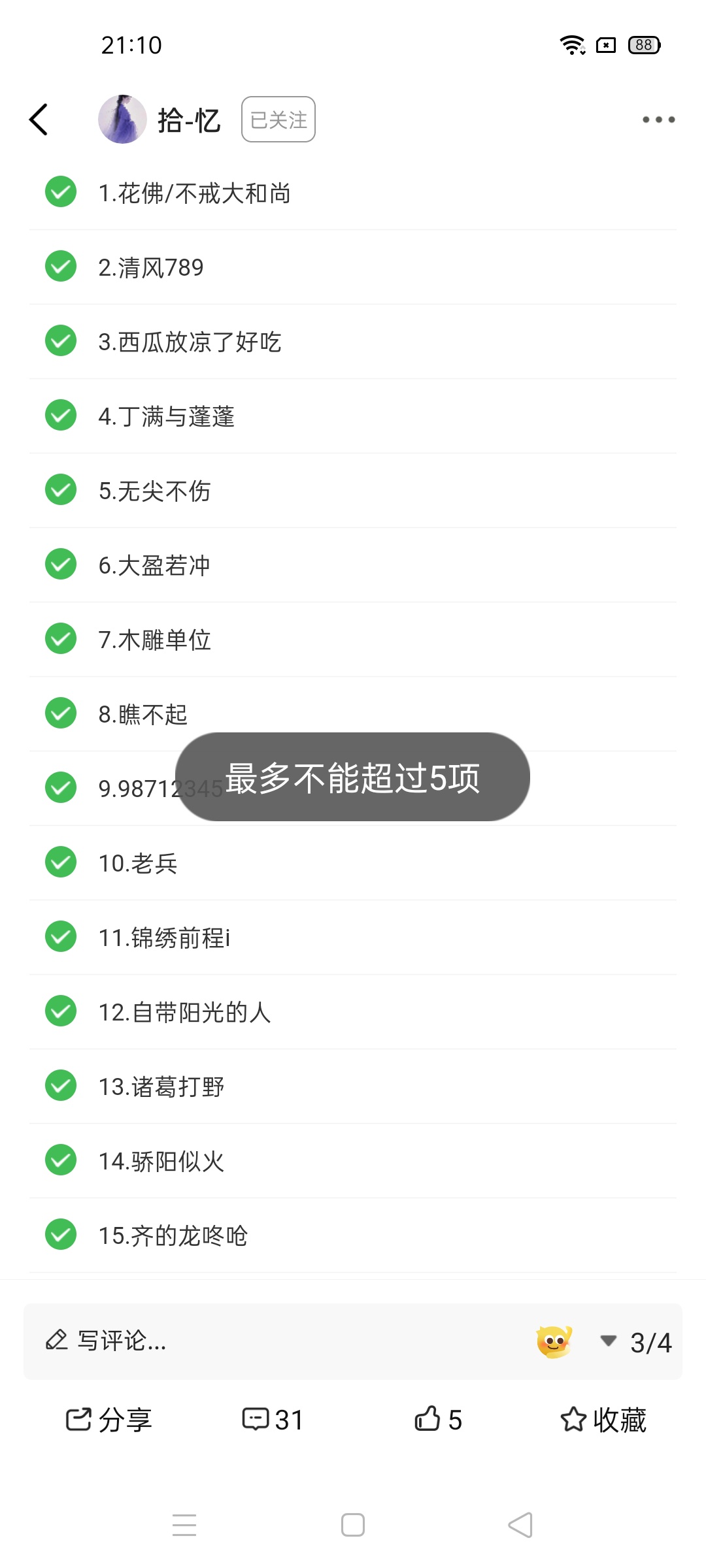
Task: Go back using the top-left arrow
Action: (x=39, y=120)
